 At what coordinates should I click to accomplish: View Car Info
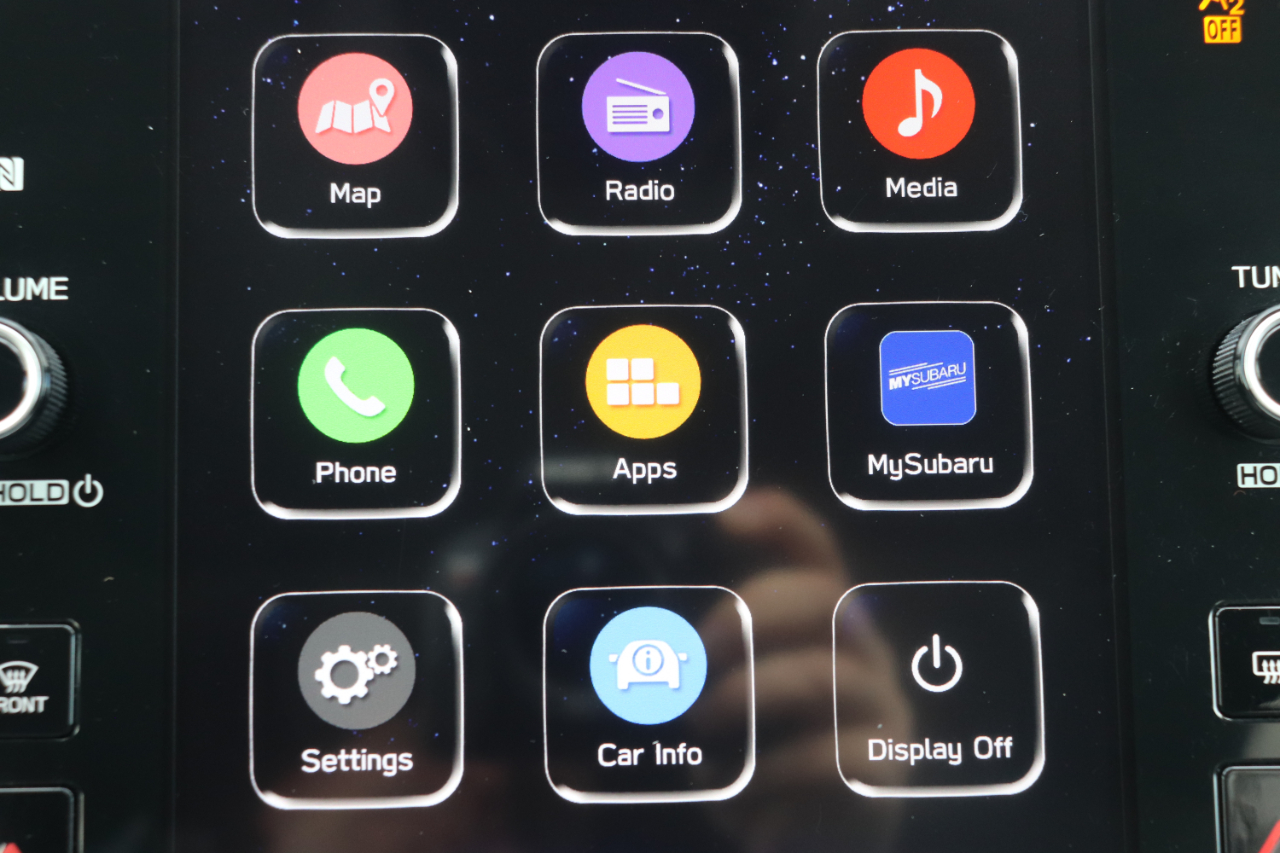648,693
